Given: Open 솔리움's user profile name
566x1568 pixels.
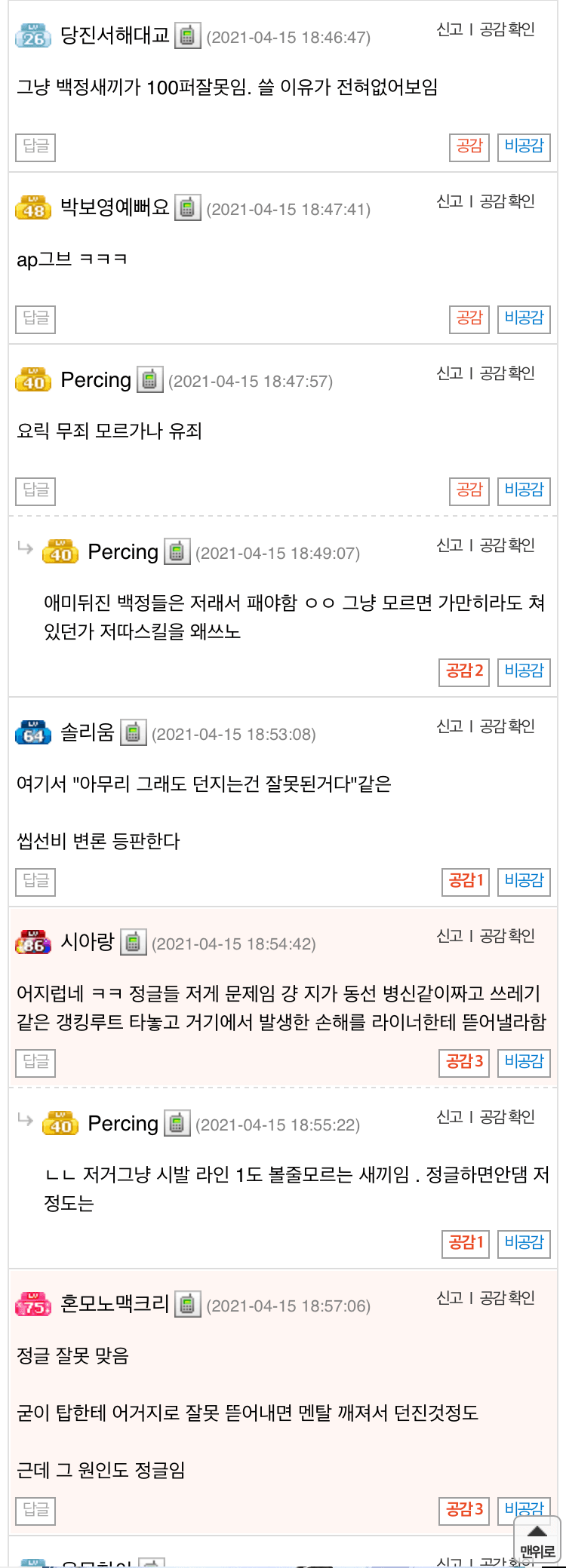Looking at the screenshot, I should coord(87,732).
